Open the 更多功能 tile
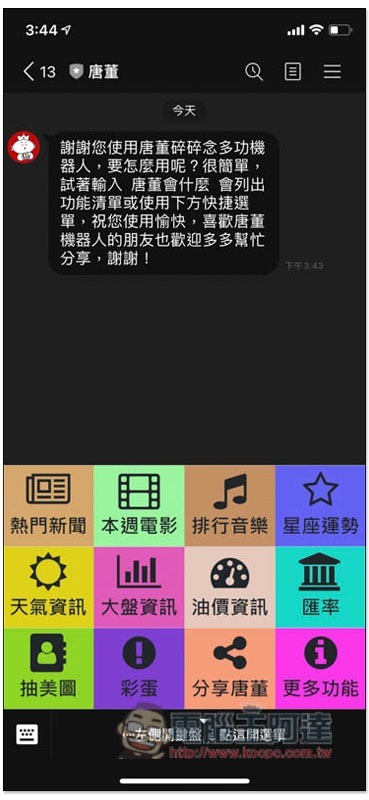369x800 pixels. point(321,668)
